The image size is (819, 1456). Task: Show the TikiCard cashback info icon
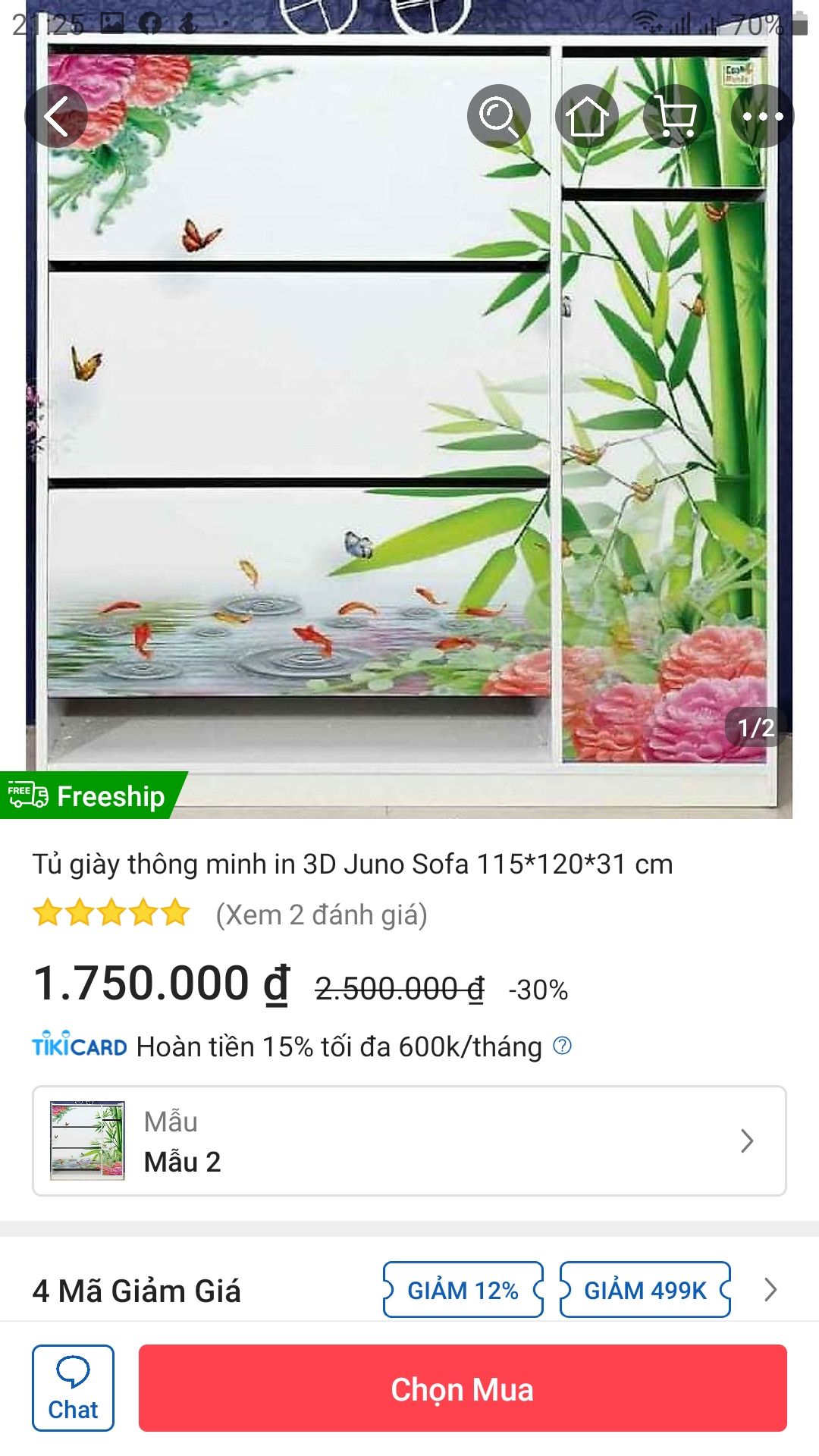coord(562,1046)
